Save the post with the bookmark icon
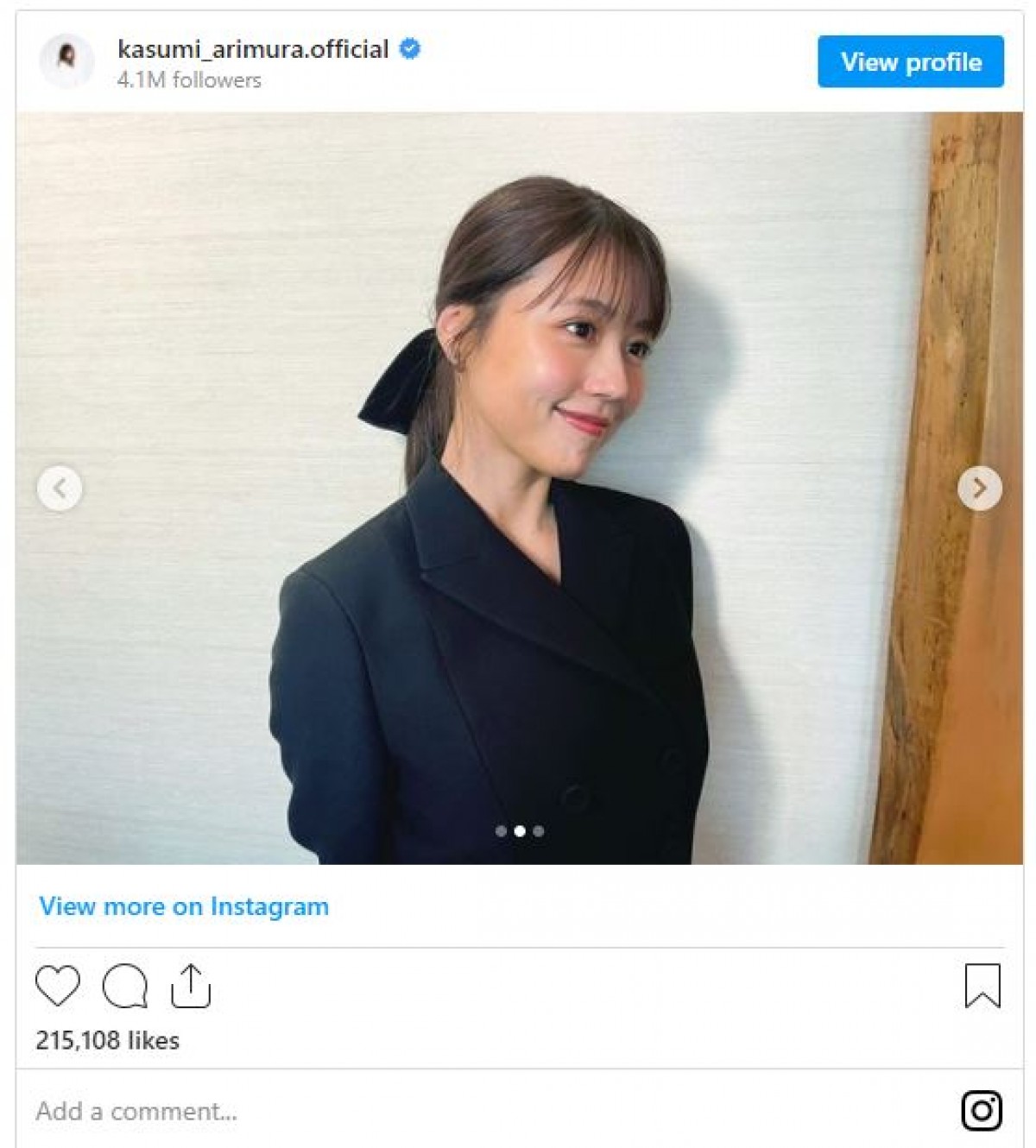This screenshot has width=1036, height=1148. coord(982,986)
